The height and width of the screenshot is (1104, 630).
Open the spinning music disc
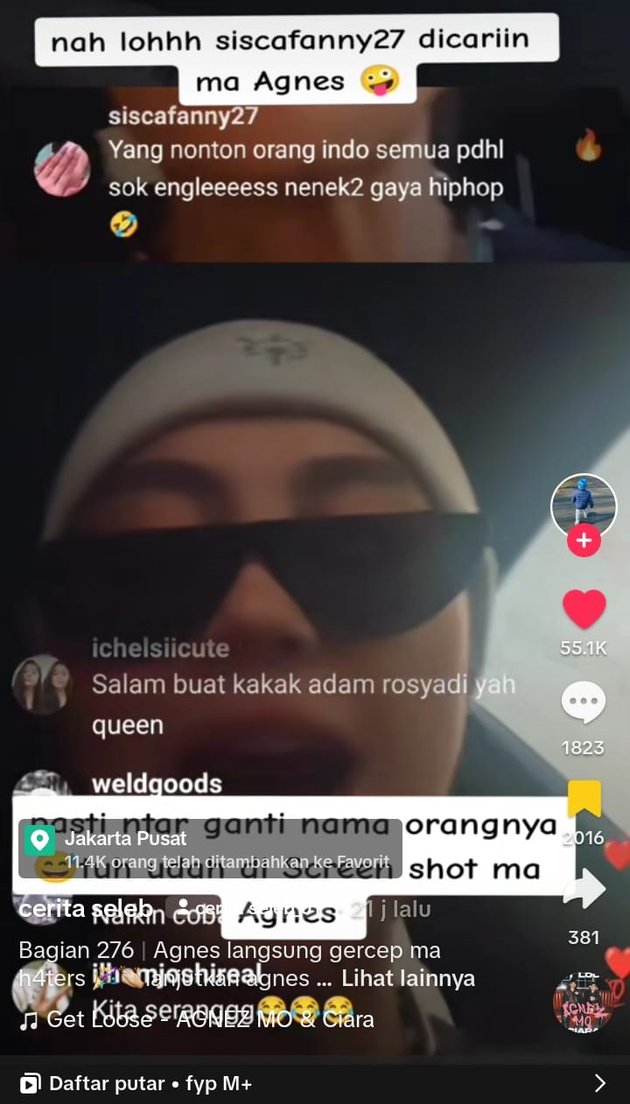tap(584, 1001)
